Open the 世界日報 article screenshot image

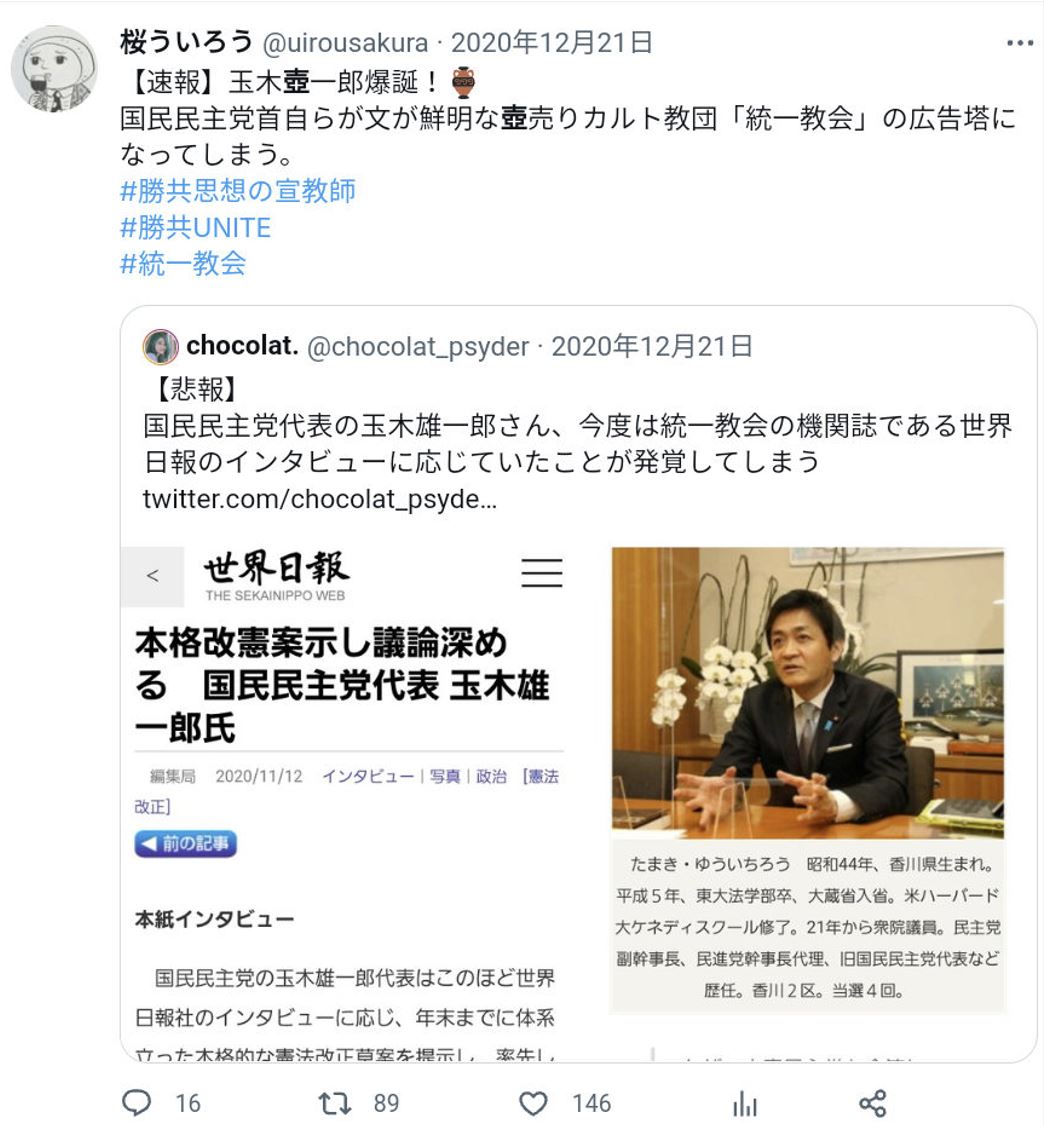pos(348,800)
